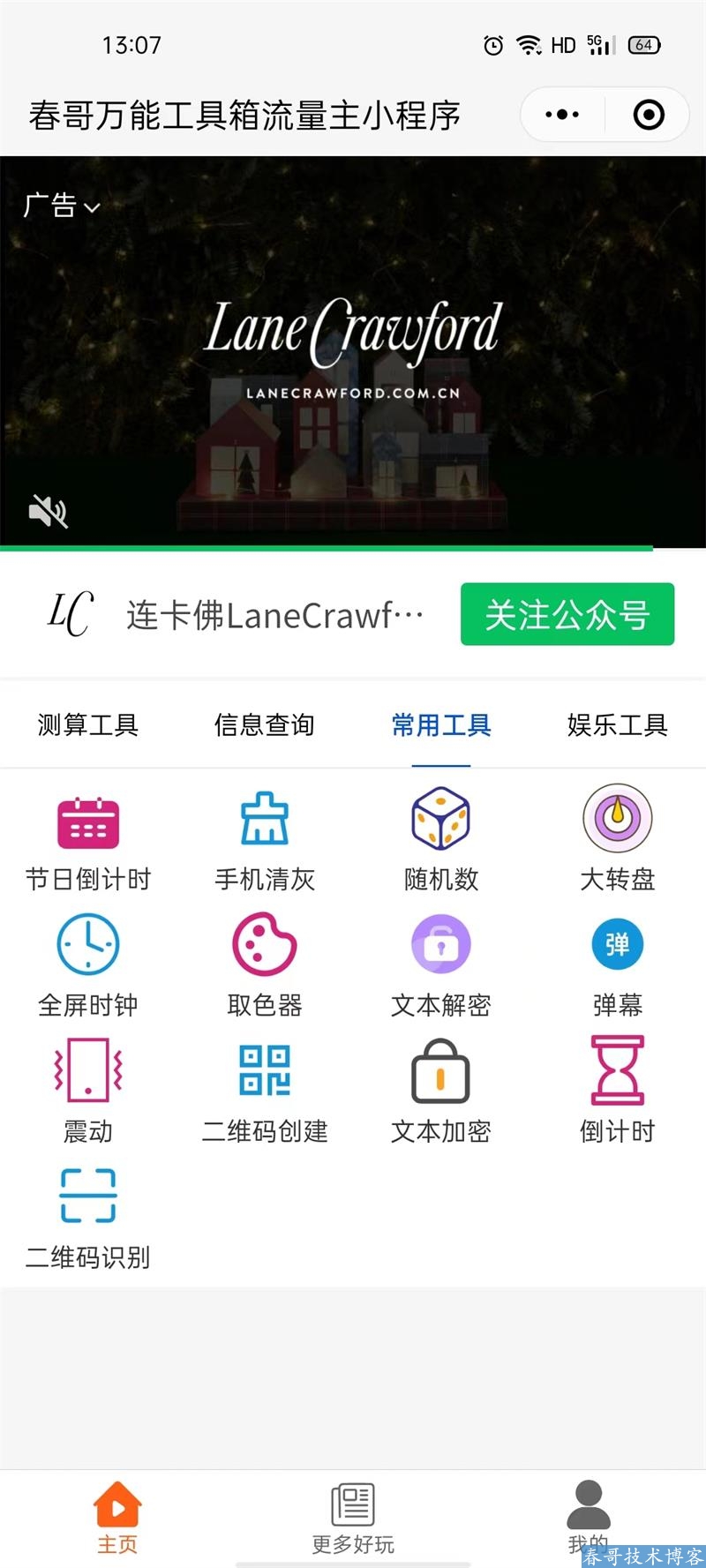Tap the 关注公众号 button
Screen dimensions: 706x1568
click(x=567, y=614)
